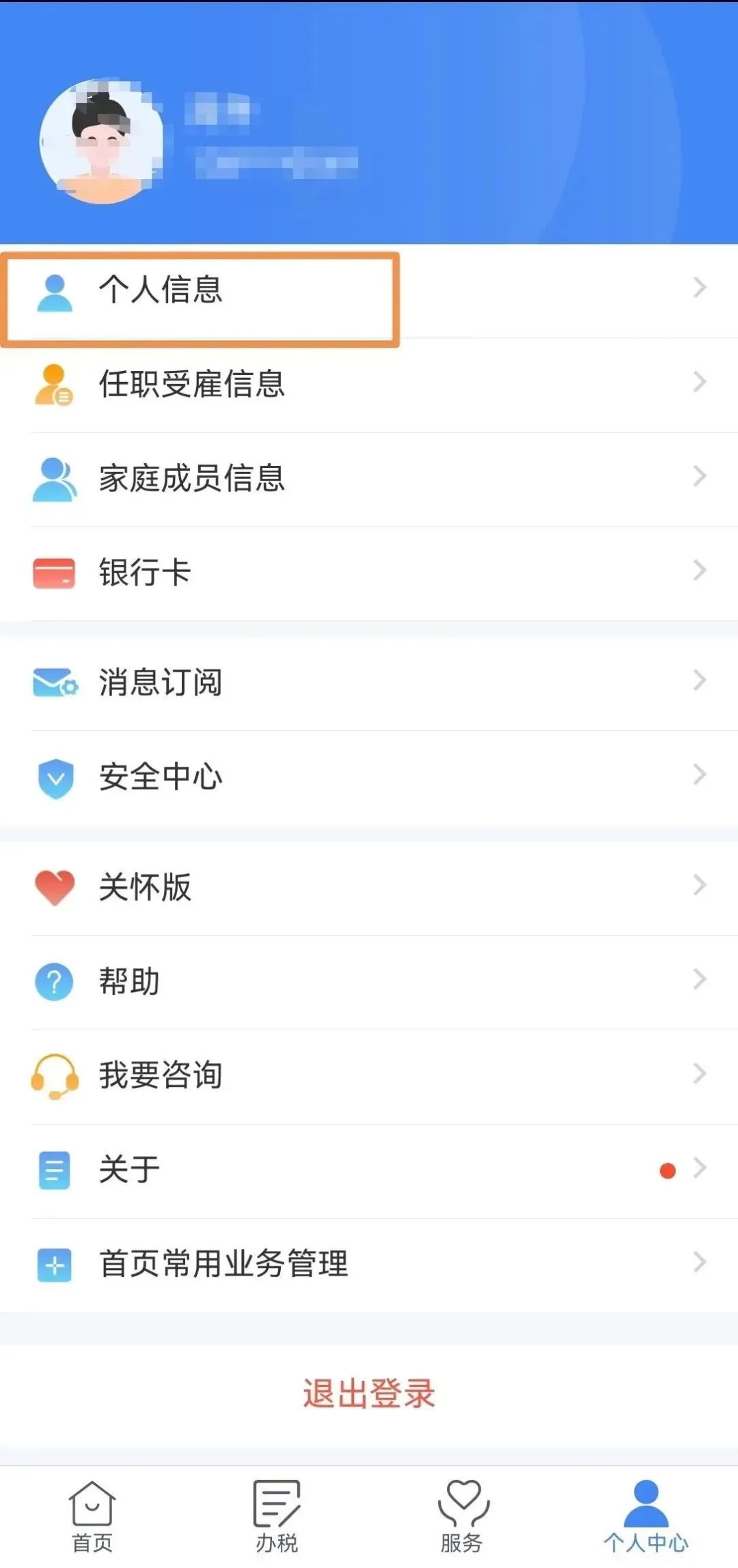Open 任职受雇信息 row
Viewport: 738px width, 1568px height.
coord(369,384)
